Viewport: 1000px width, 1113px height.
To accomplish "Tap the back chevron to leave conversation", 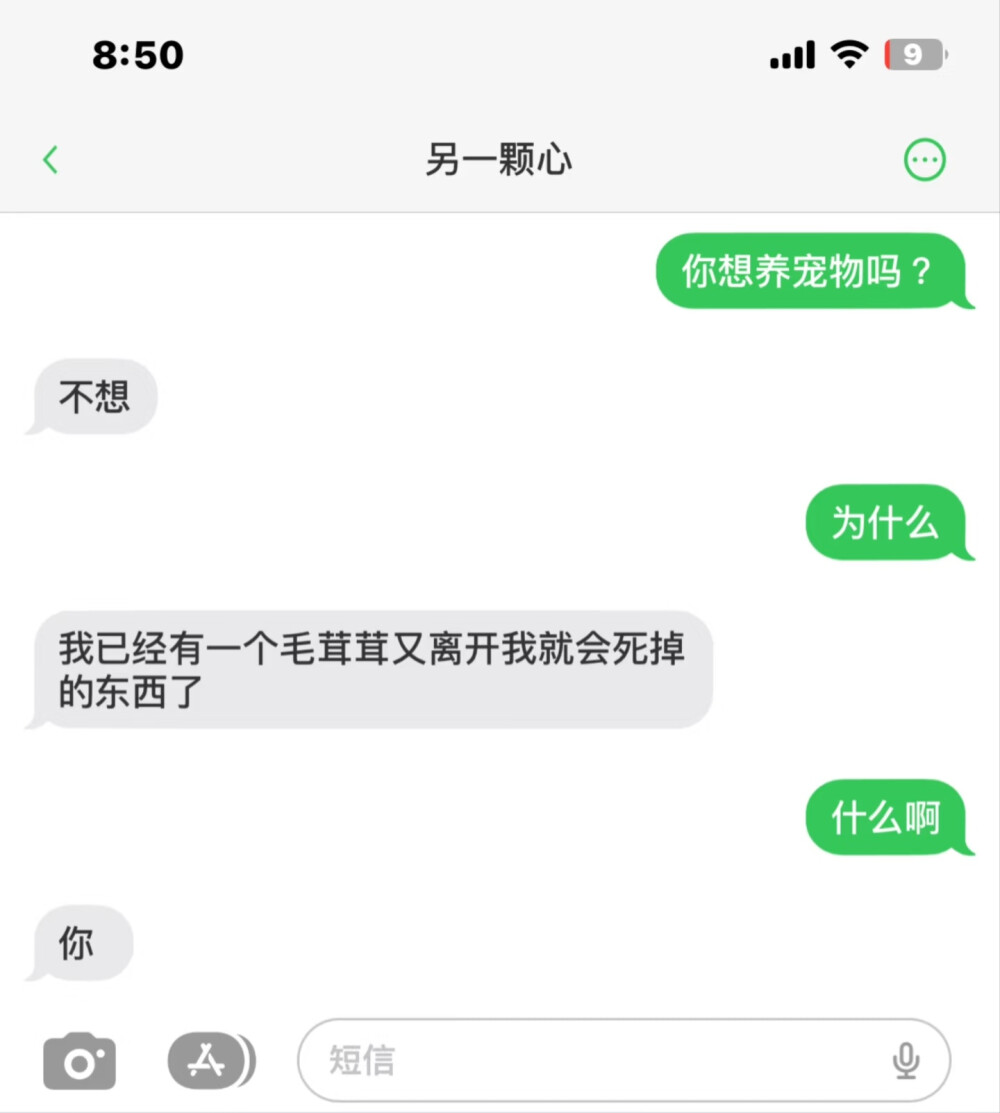I will [50, 159].
